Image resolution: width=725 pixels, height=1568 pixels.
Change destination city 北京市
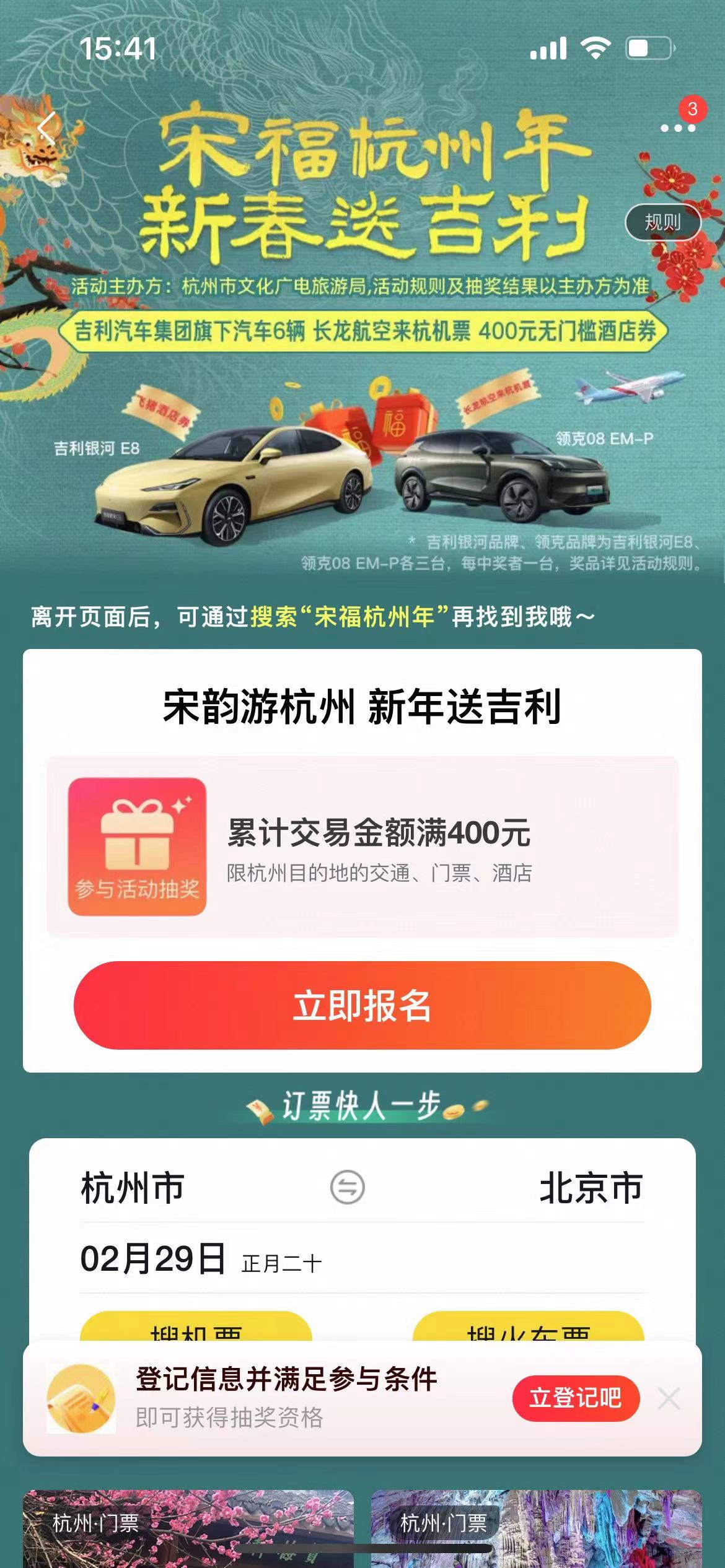pos(591,1188)
